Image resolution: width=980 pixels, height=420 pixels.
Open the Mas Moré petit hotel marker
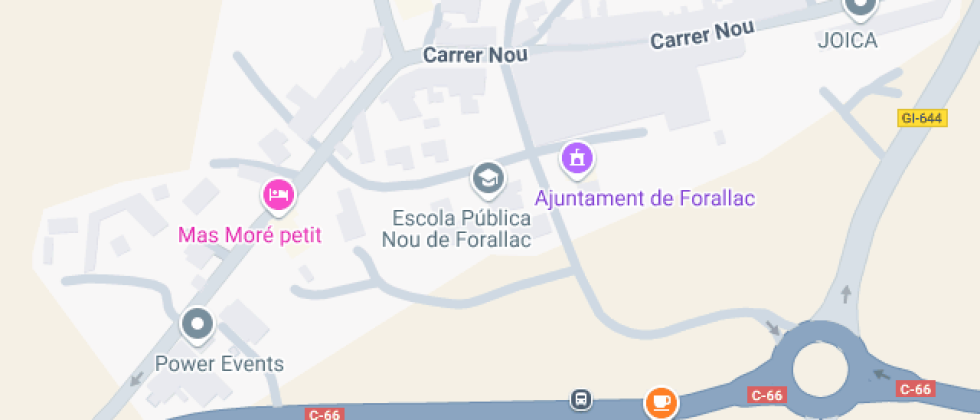point(279,194)
